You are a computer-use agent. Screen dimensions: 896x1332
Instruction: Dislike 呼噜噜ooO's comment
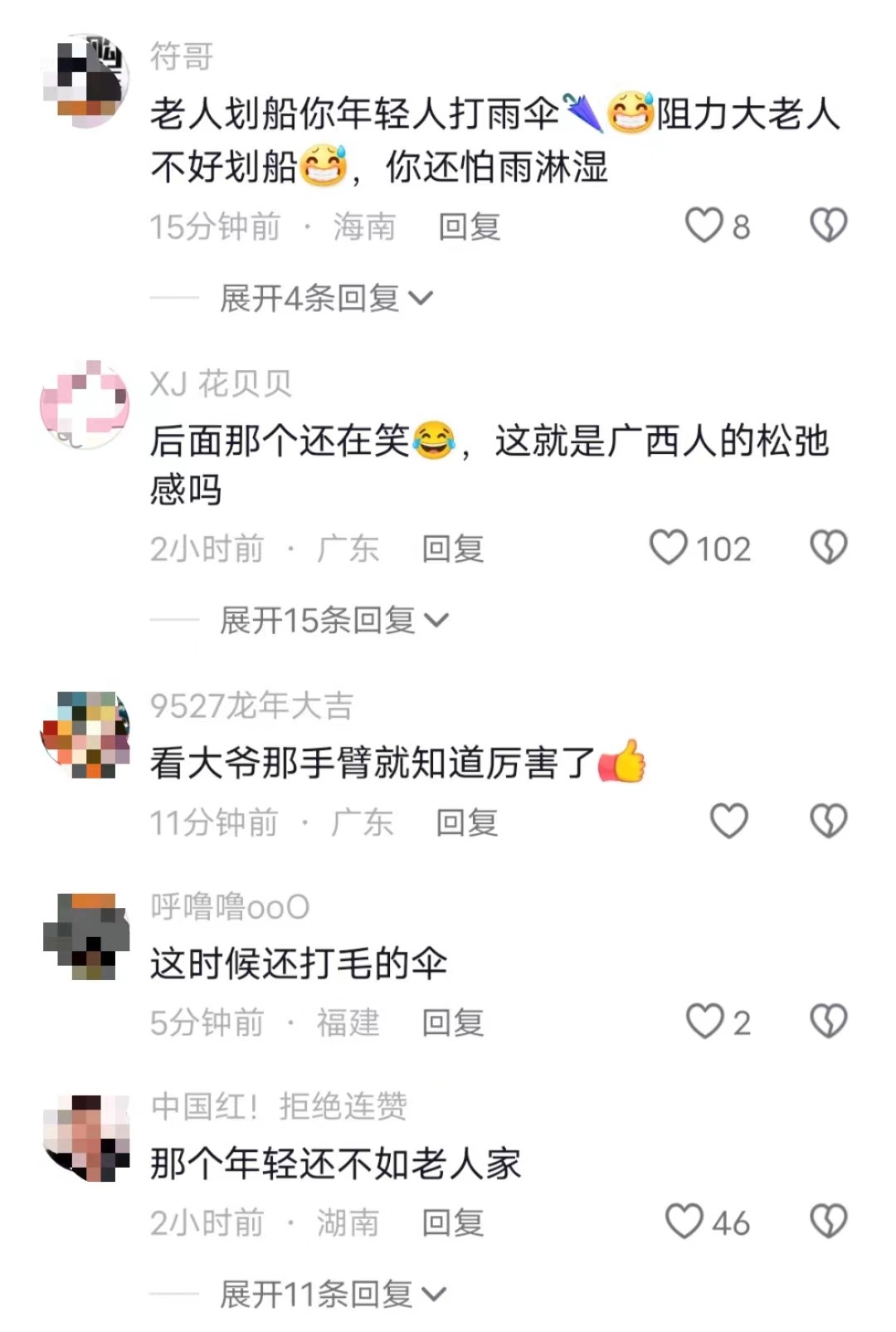[828, 1021]
